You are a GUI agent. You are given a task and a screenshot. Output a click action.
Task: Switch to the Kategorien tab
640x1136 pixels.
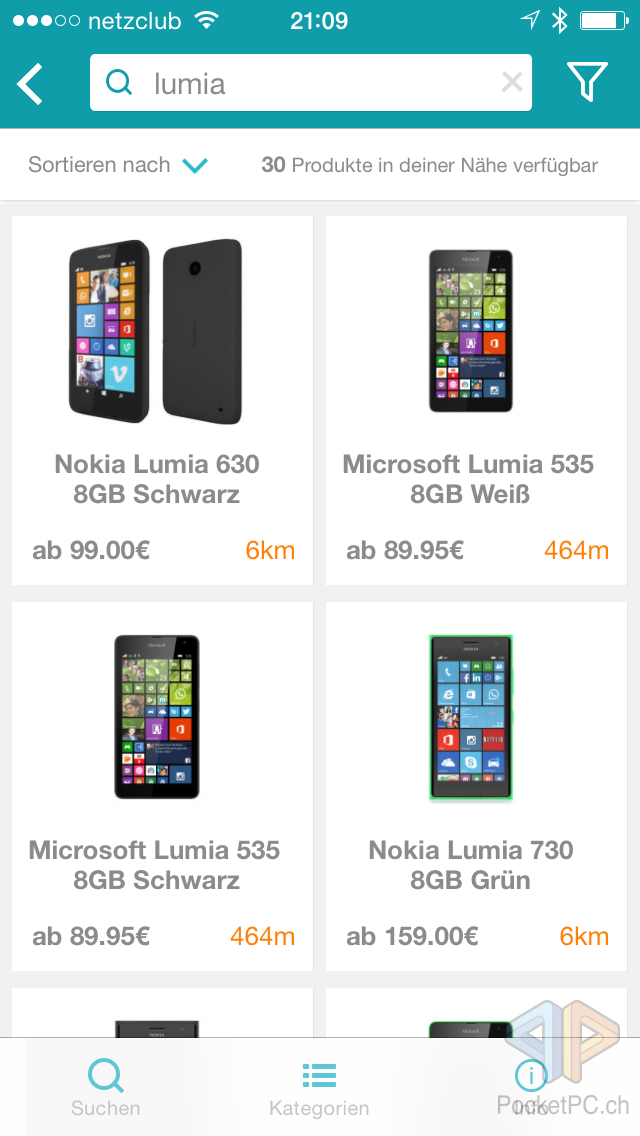click(319, 1087)
